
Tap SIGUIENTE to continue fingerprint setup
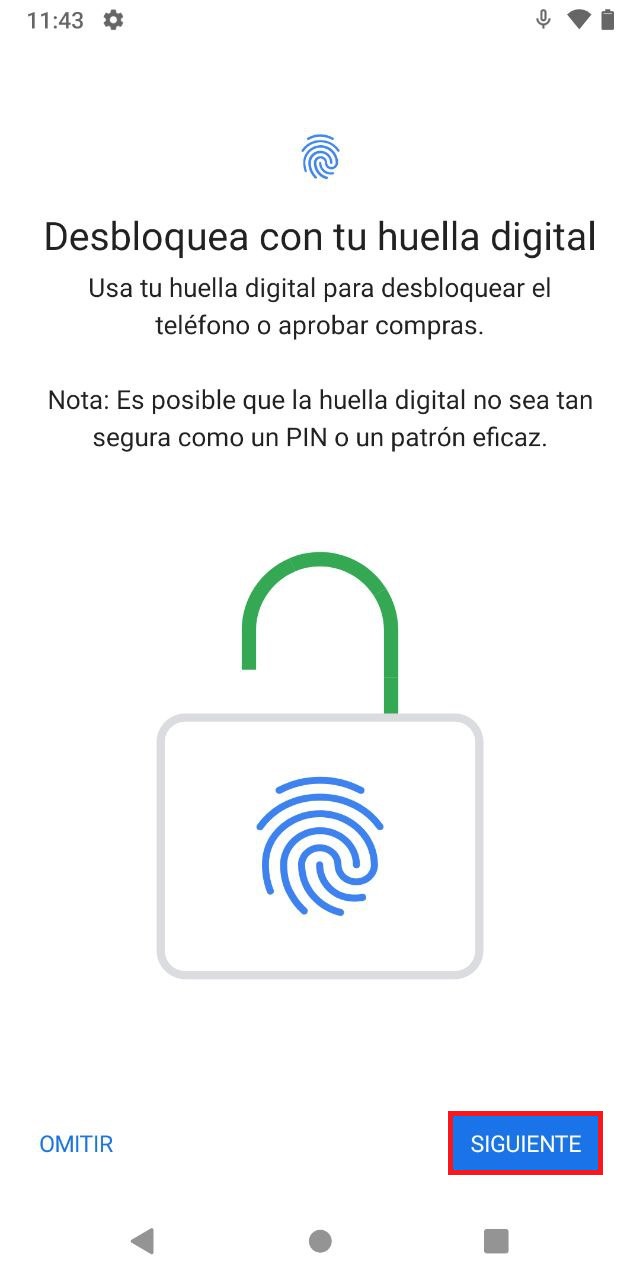(525, 1143)
